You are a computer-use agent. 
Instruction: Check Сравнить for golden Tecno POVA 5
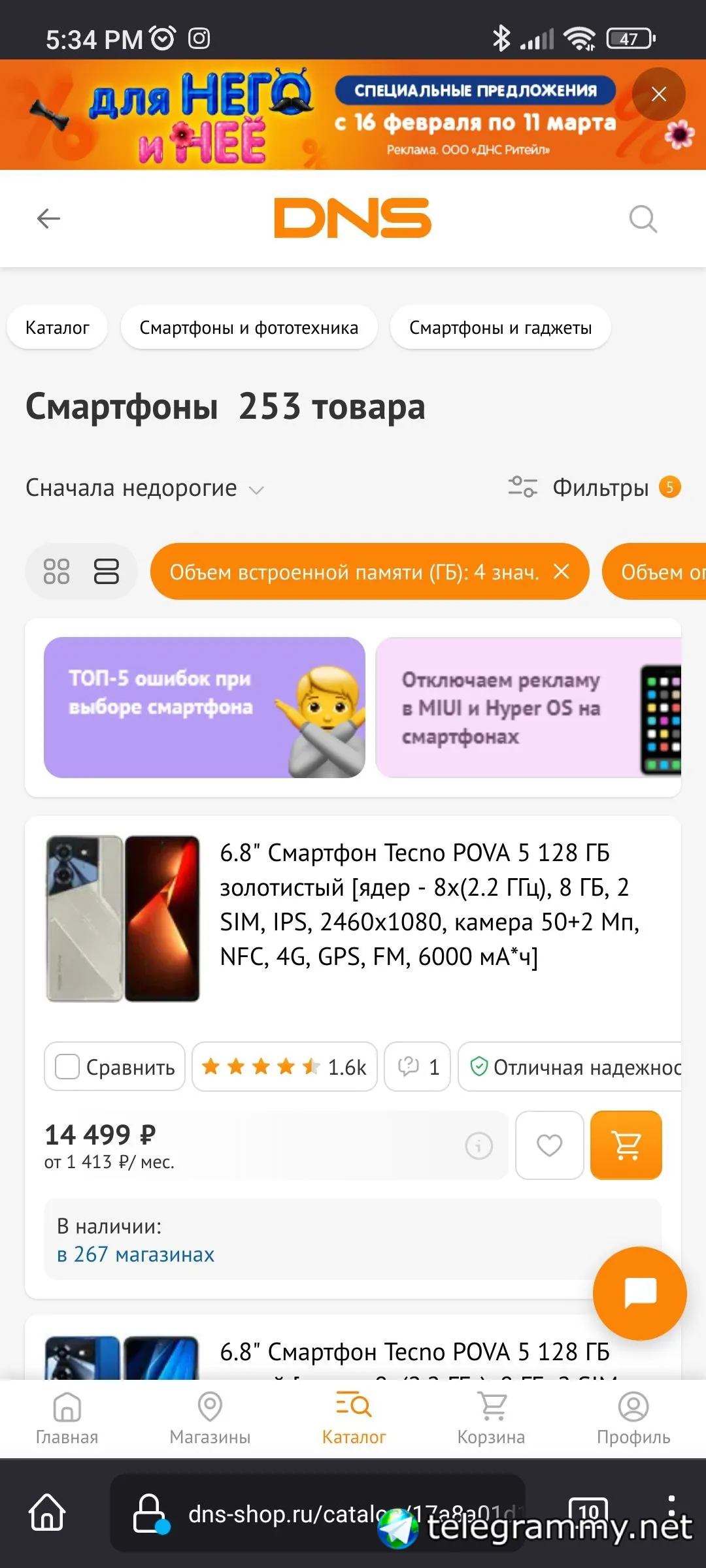67,1067
